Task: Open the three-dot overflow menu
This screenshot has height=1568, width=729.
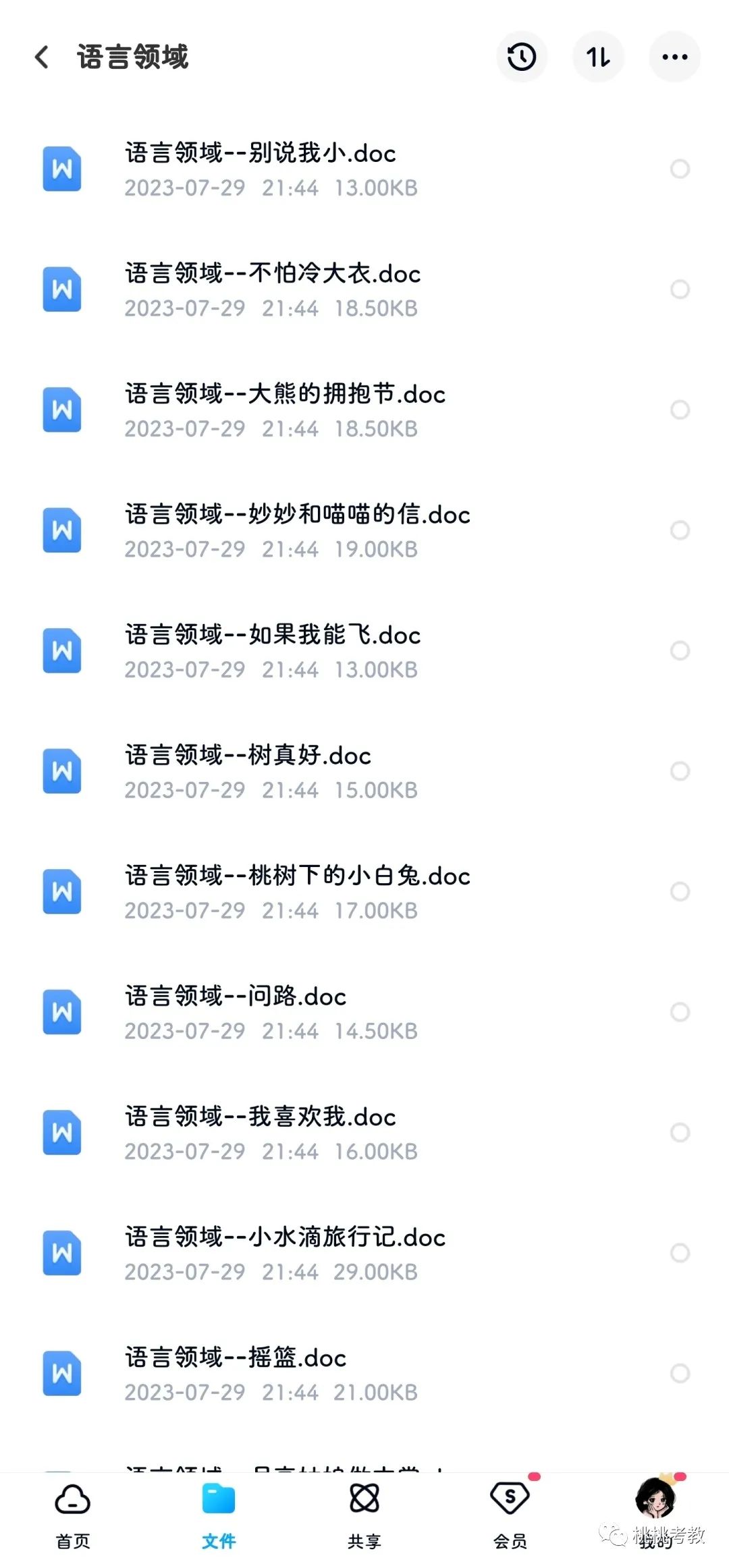Action: tap(675, 57)
